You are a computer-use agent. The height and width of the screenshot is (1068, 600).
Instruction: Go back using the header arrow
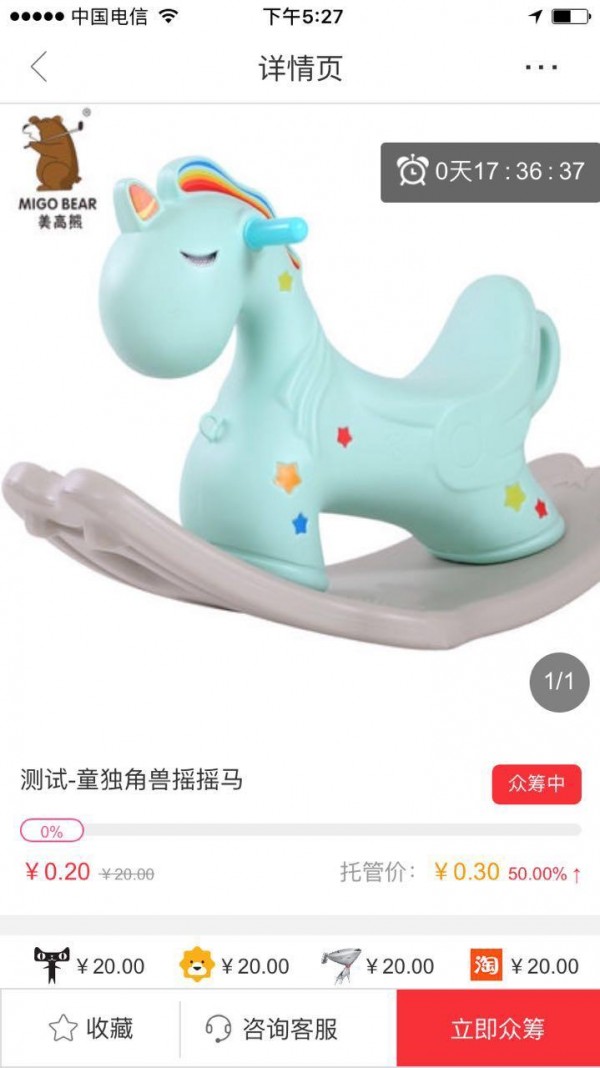click(39, 68)
